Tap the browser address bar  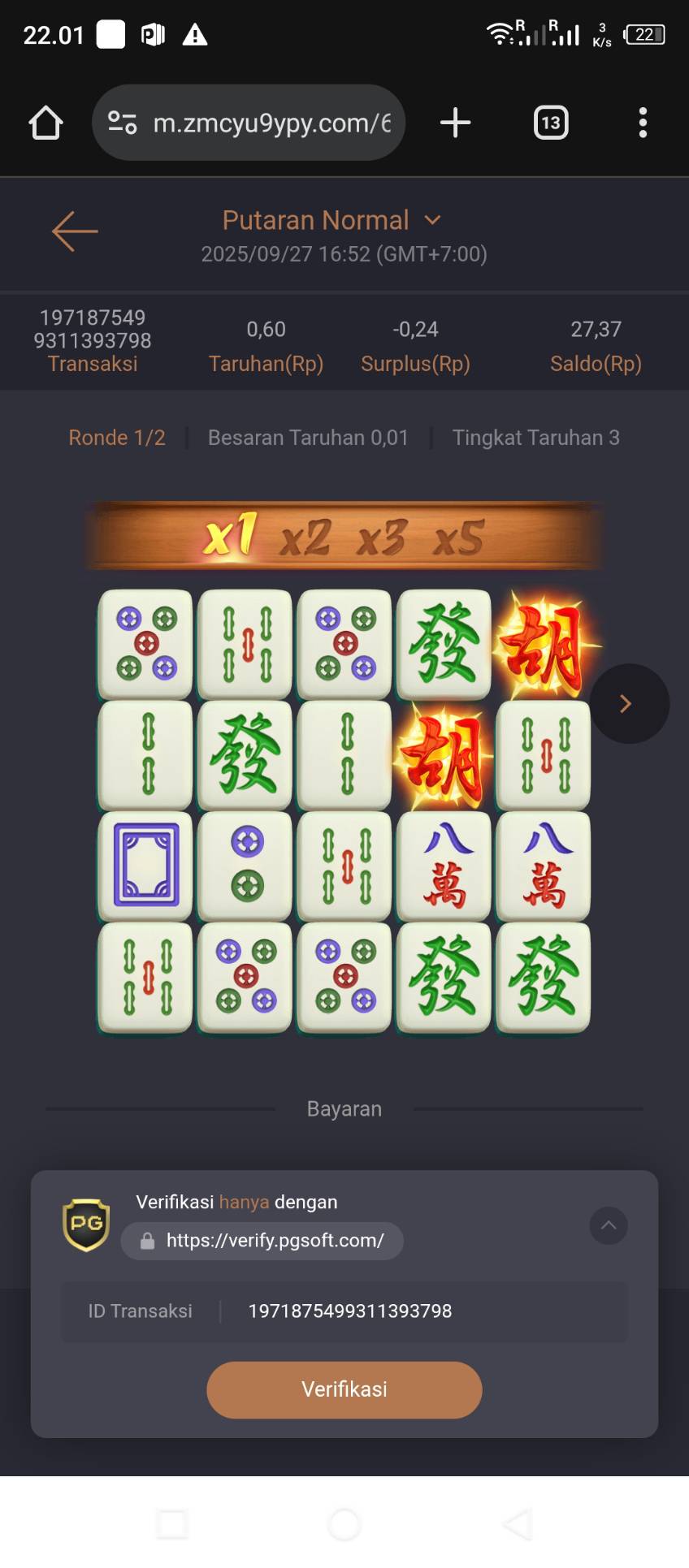(249, 123)
